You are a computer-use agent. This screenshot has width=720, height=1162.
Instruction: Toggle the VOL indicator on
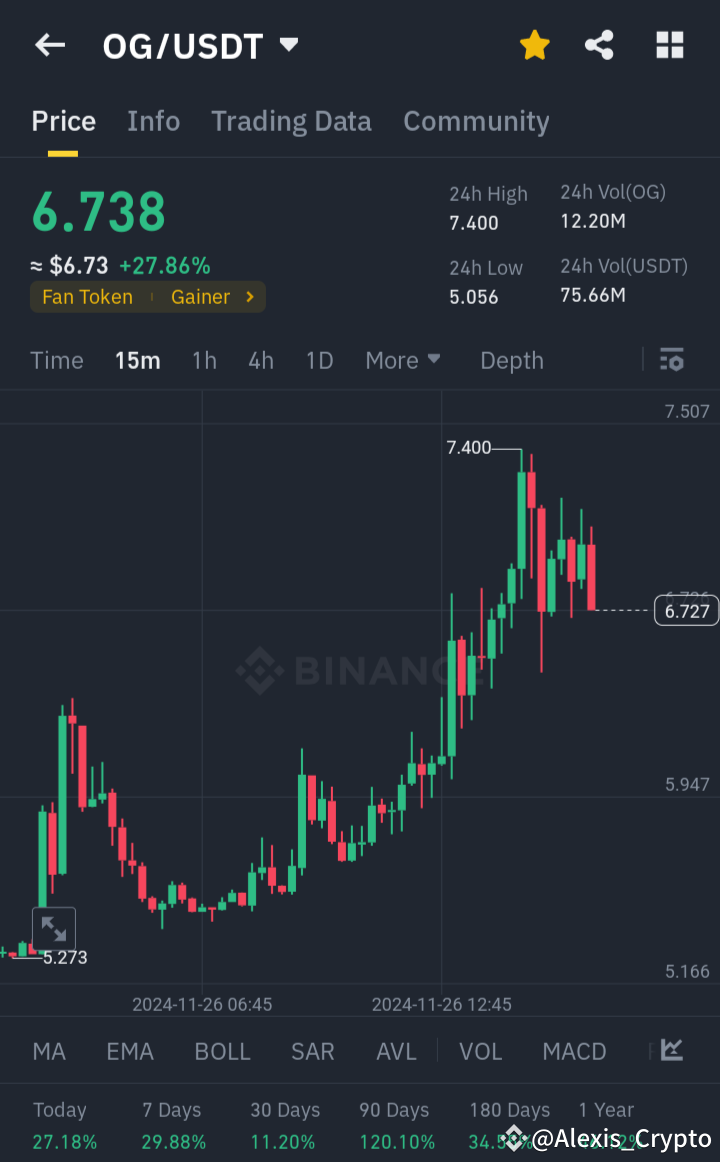point(481,1051)
